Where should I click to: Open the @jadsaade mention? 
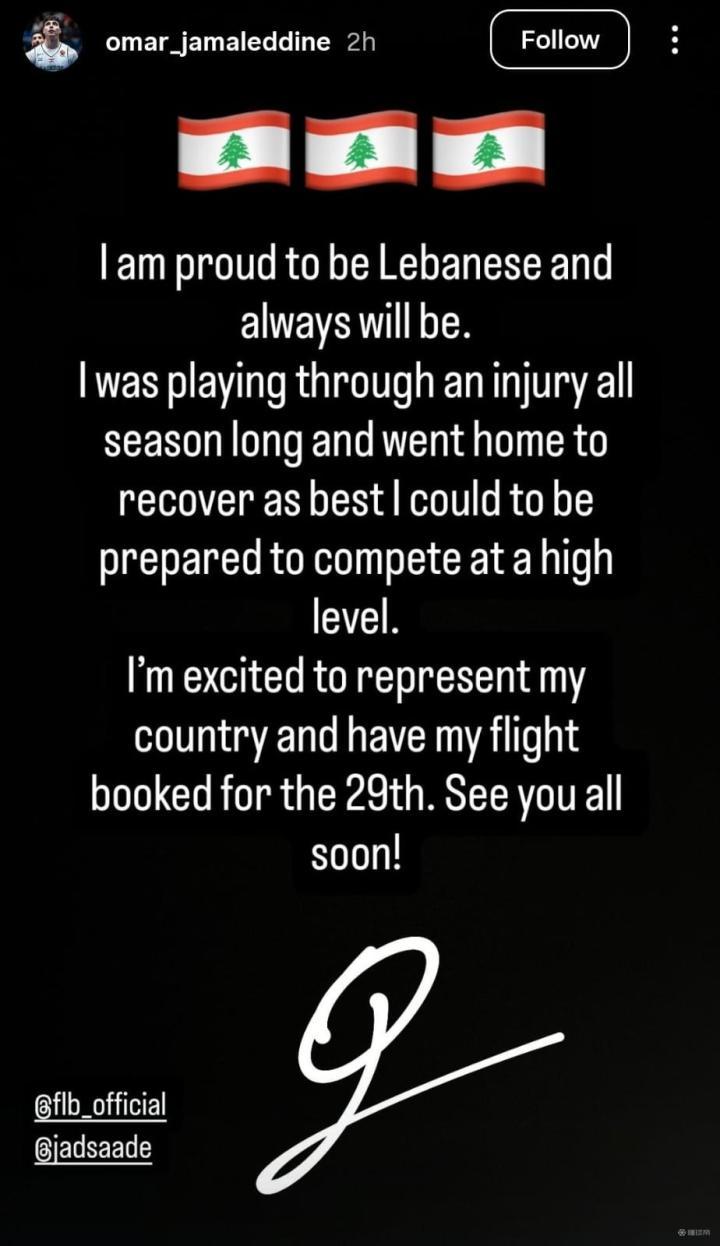click(92, 1146)
